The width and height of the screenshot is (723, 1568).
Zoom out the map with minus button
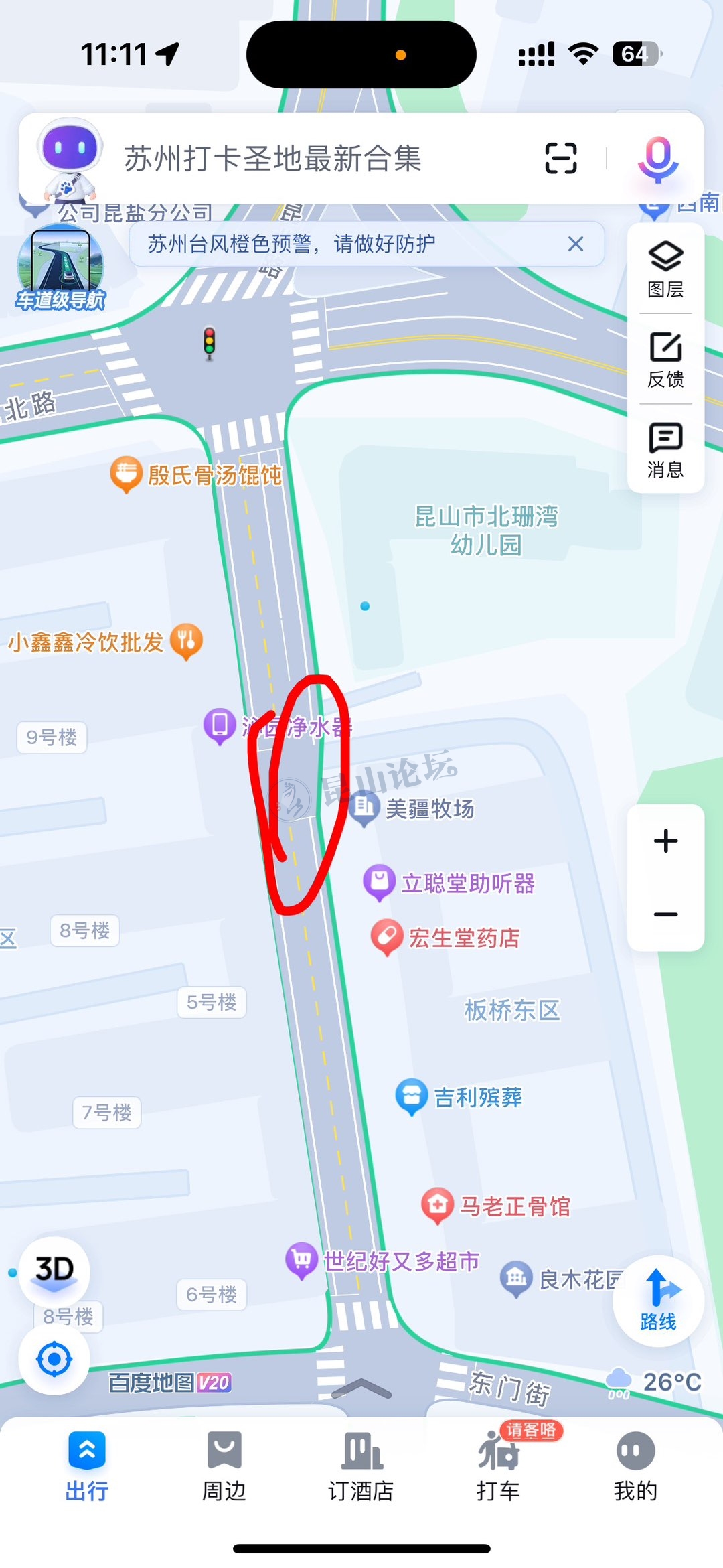665,914
